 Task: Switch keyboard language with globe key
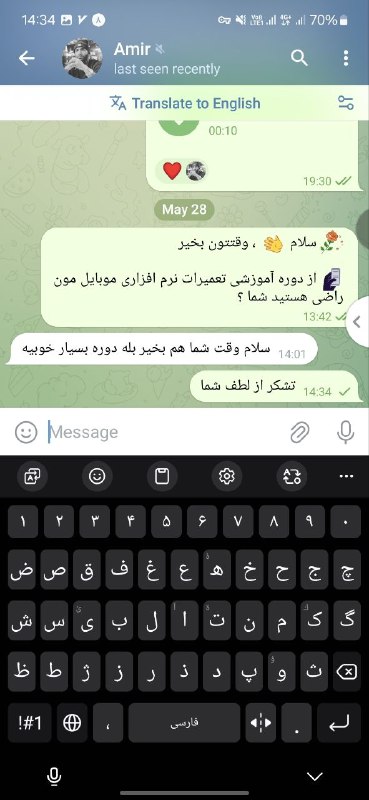coord(72,722)
